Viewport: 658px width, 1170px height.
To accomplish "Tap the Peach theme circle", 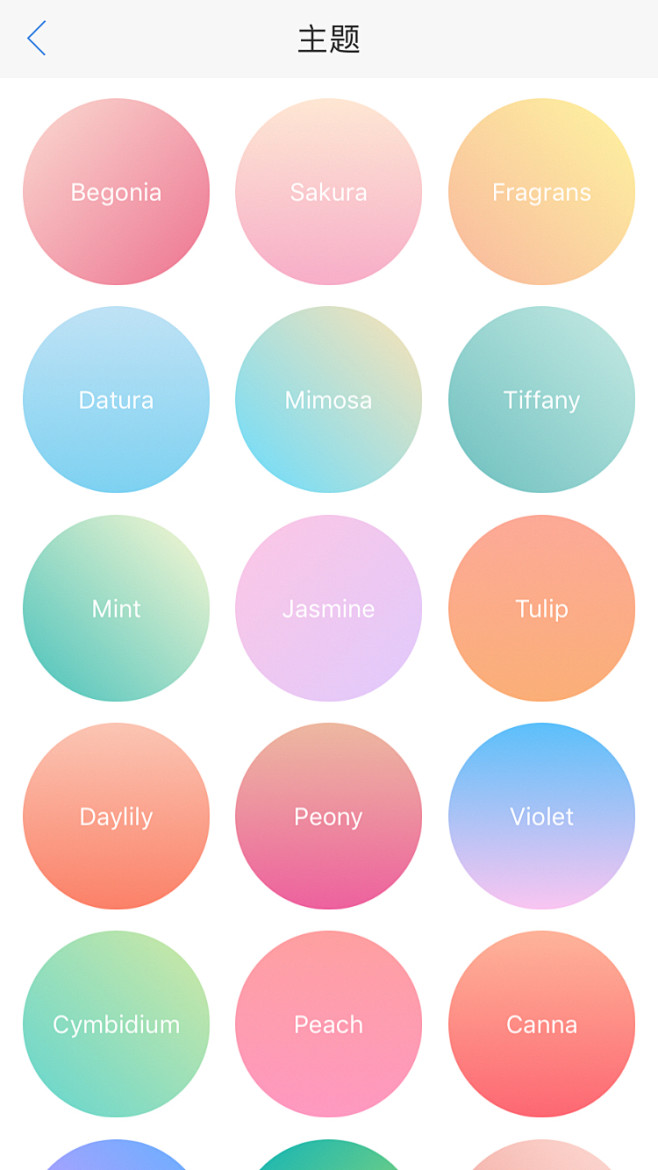I will point(328,1024).
